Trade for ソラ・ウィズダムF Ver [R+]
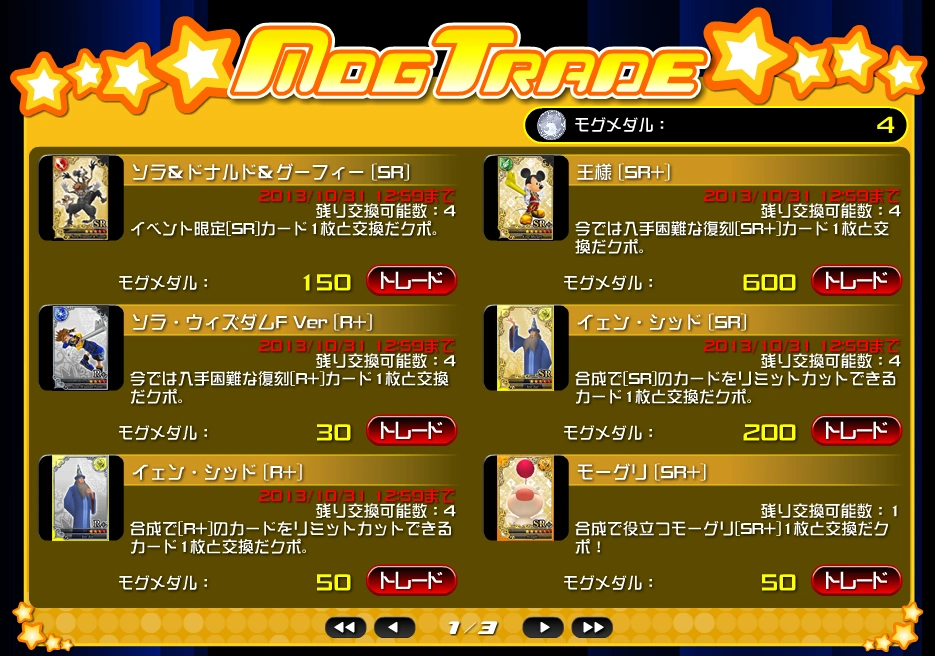Screen dimensions: 935x656 point(411,431)
